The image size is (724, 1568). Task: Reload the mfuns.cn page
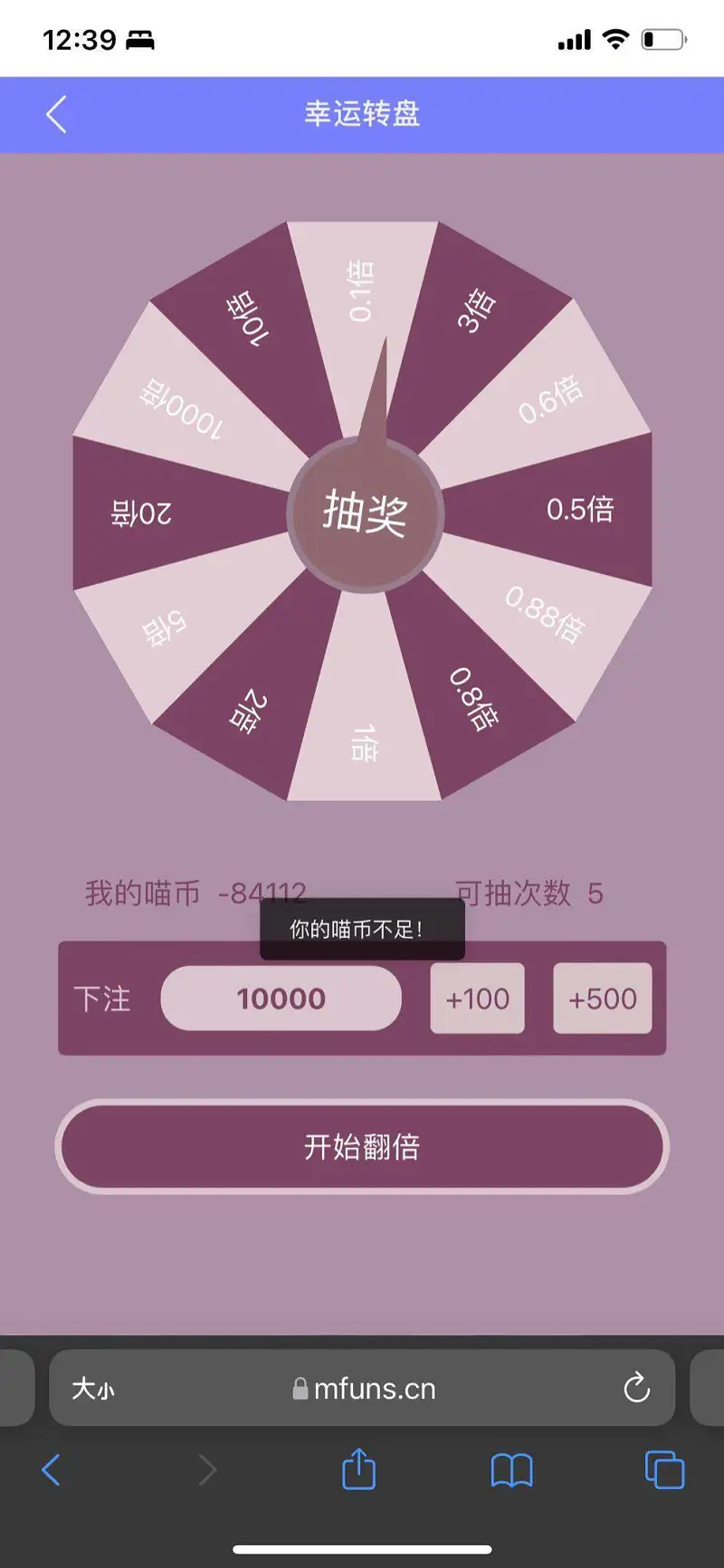[x=636, y=1387]
